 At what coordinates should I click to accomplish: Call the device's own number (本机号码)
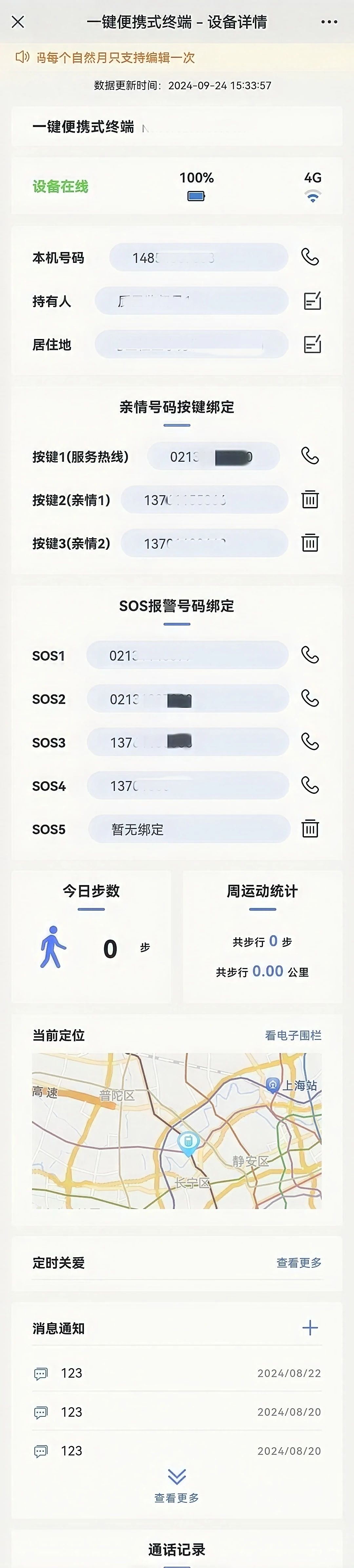[310, 257]
